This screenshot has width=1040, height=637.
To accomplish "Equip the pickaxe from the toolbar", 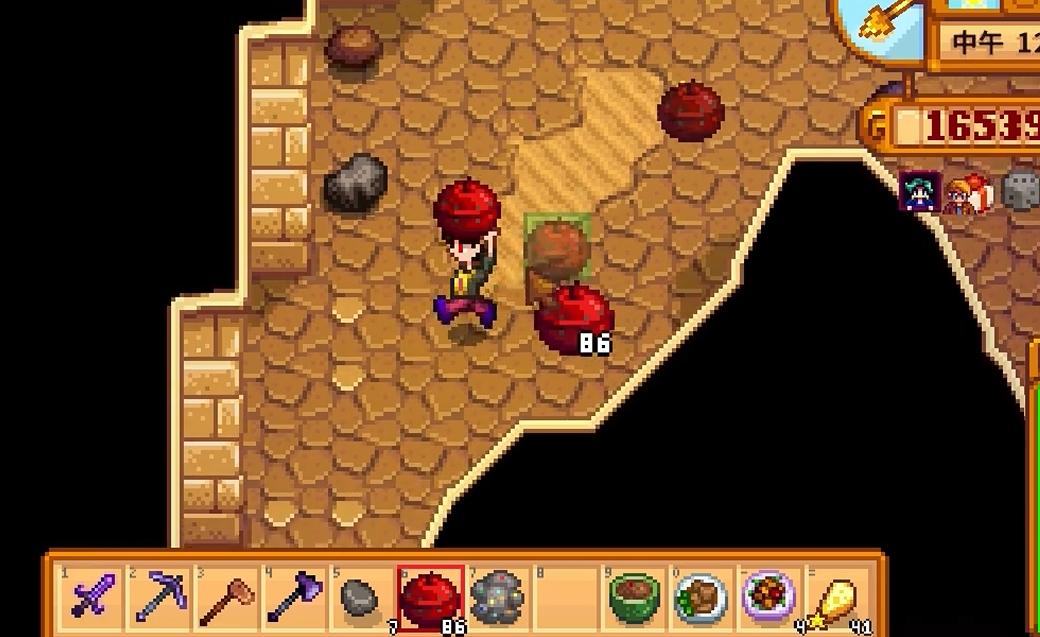I will (161, 597).
